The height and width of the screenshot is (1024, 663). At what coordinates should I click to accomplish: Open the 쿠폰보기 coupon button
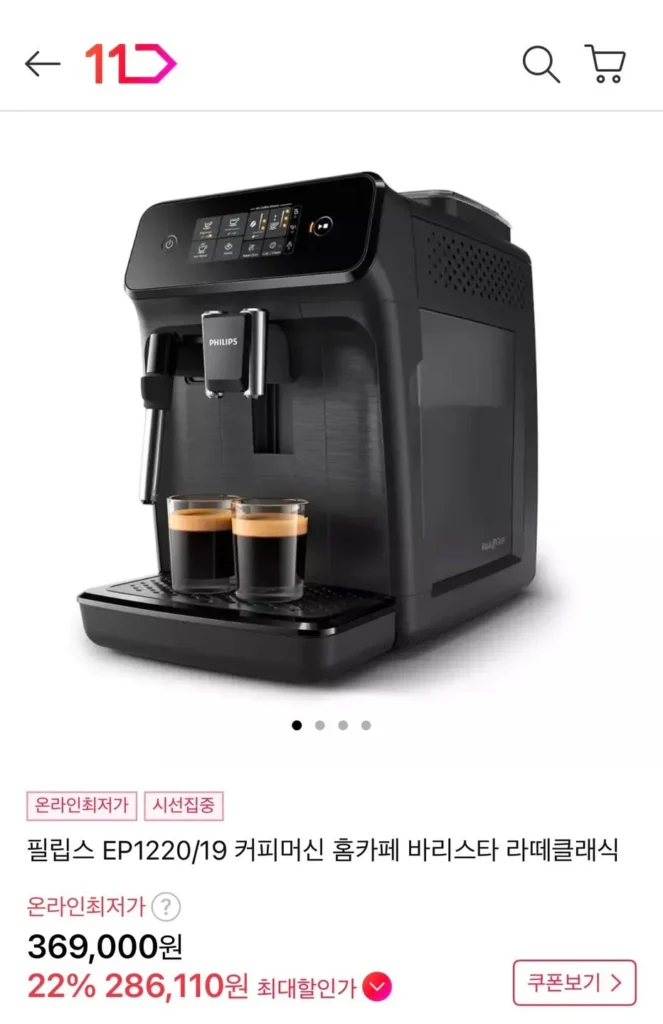pos(574,984)
